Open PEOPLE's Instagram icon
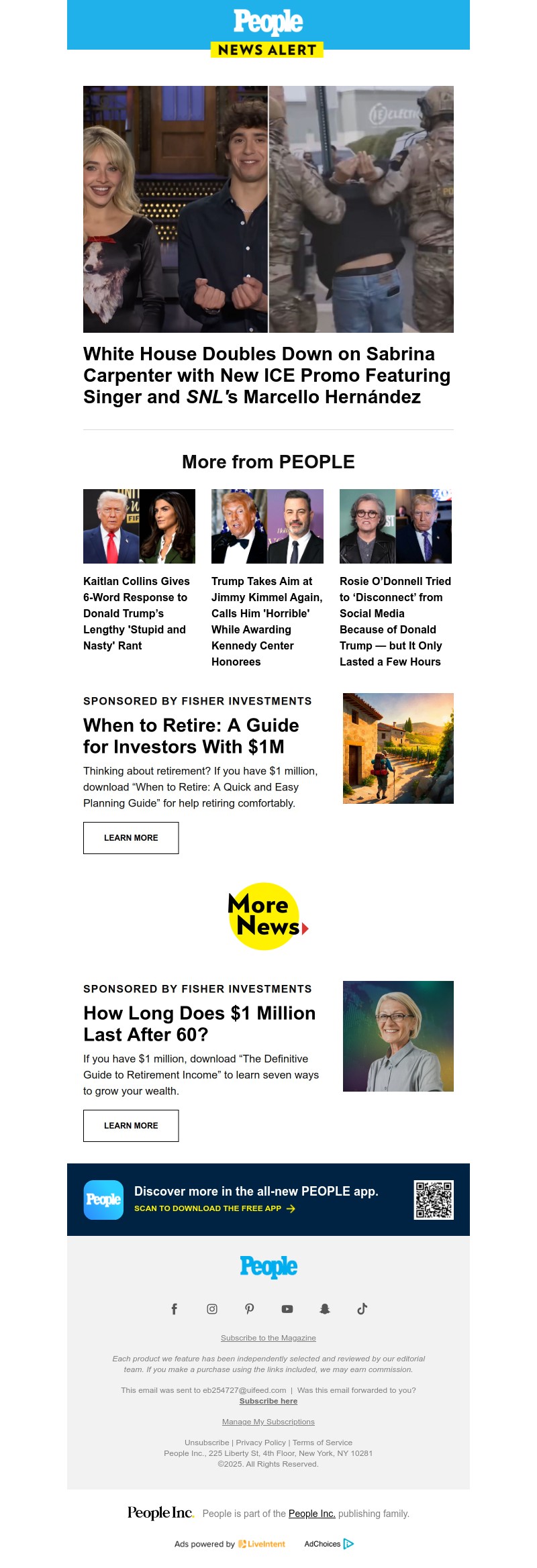 pos(211,1308)
